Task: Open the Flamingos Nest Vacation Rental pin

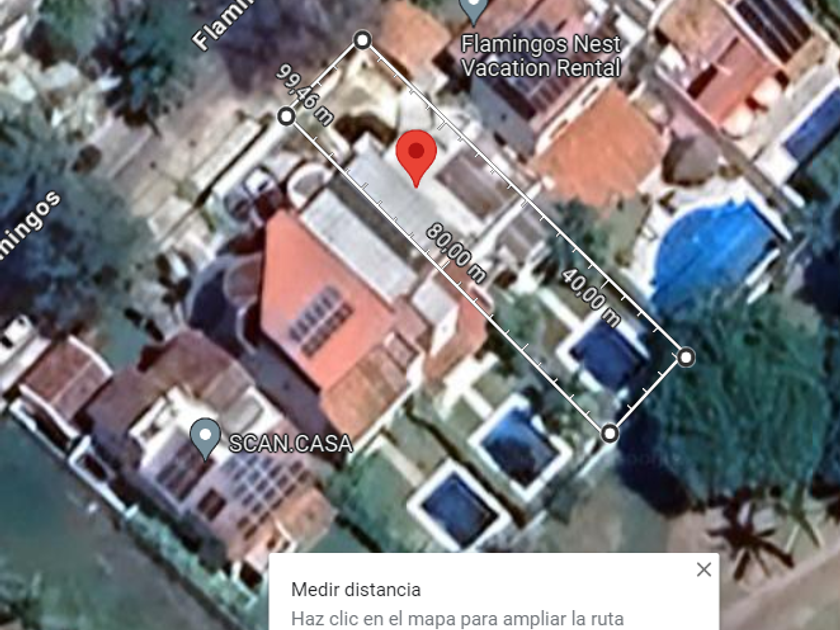Action: click(x=474, y=11)
